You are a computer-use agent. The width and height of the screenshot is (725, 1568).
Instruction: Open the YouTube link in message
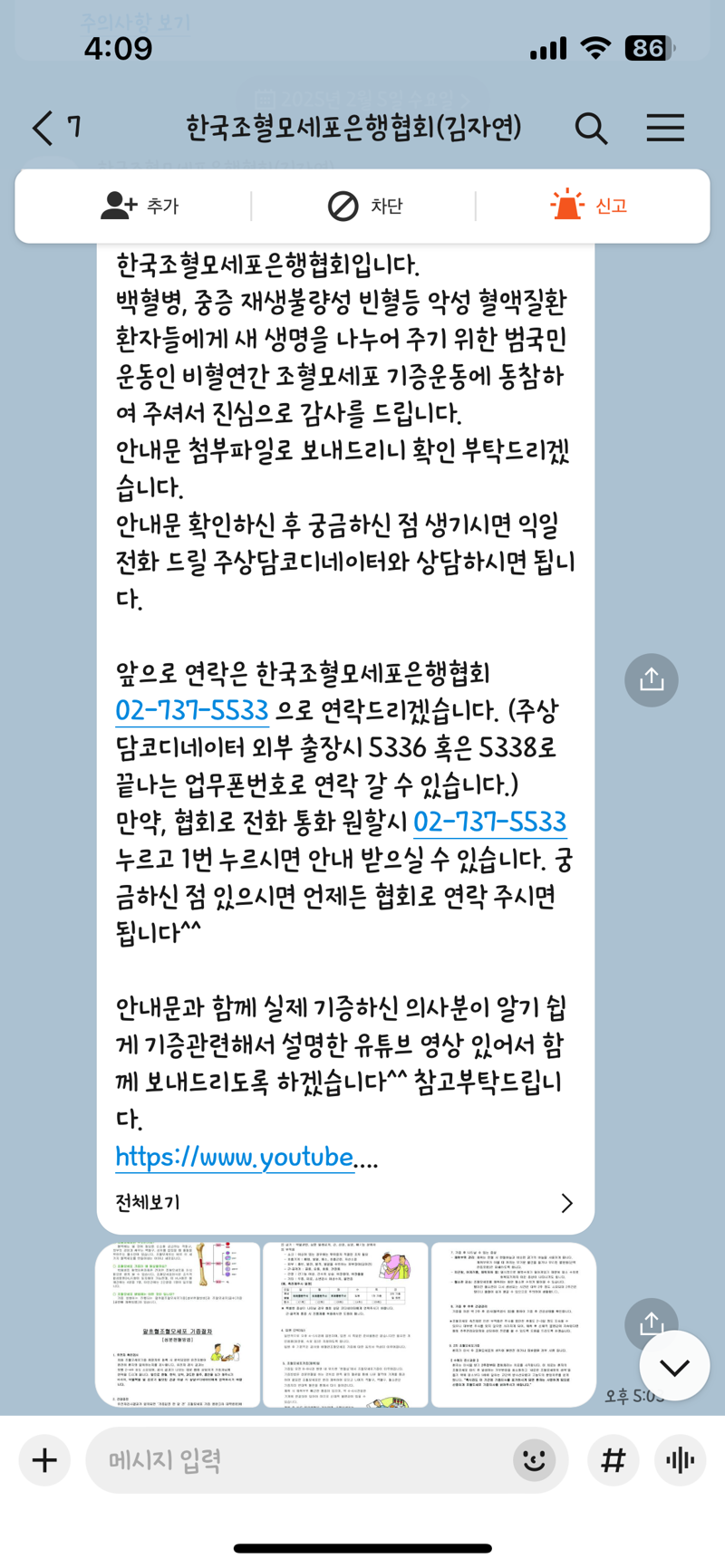click(234, 1158)
